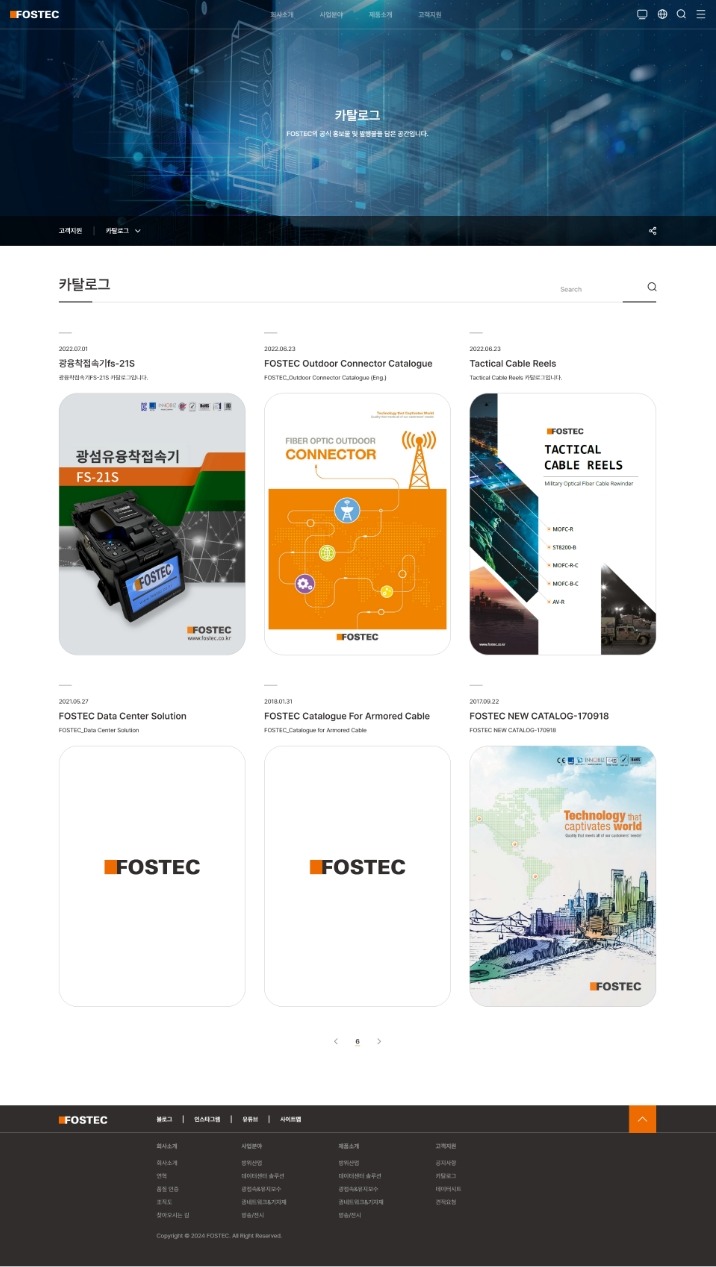Open the 제품소개 top menu
The width and height of the screenshot is (716, 1267).
pos(380,15)
